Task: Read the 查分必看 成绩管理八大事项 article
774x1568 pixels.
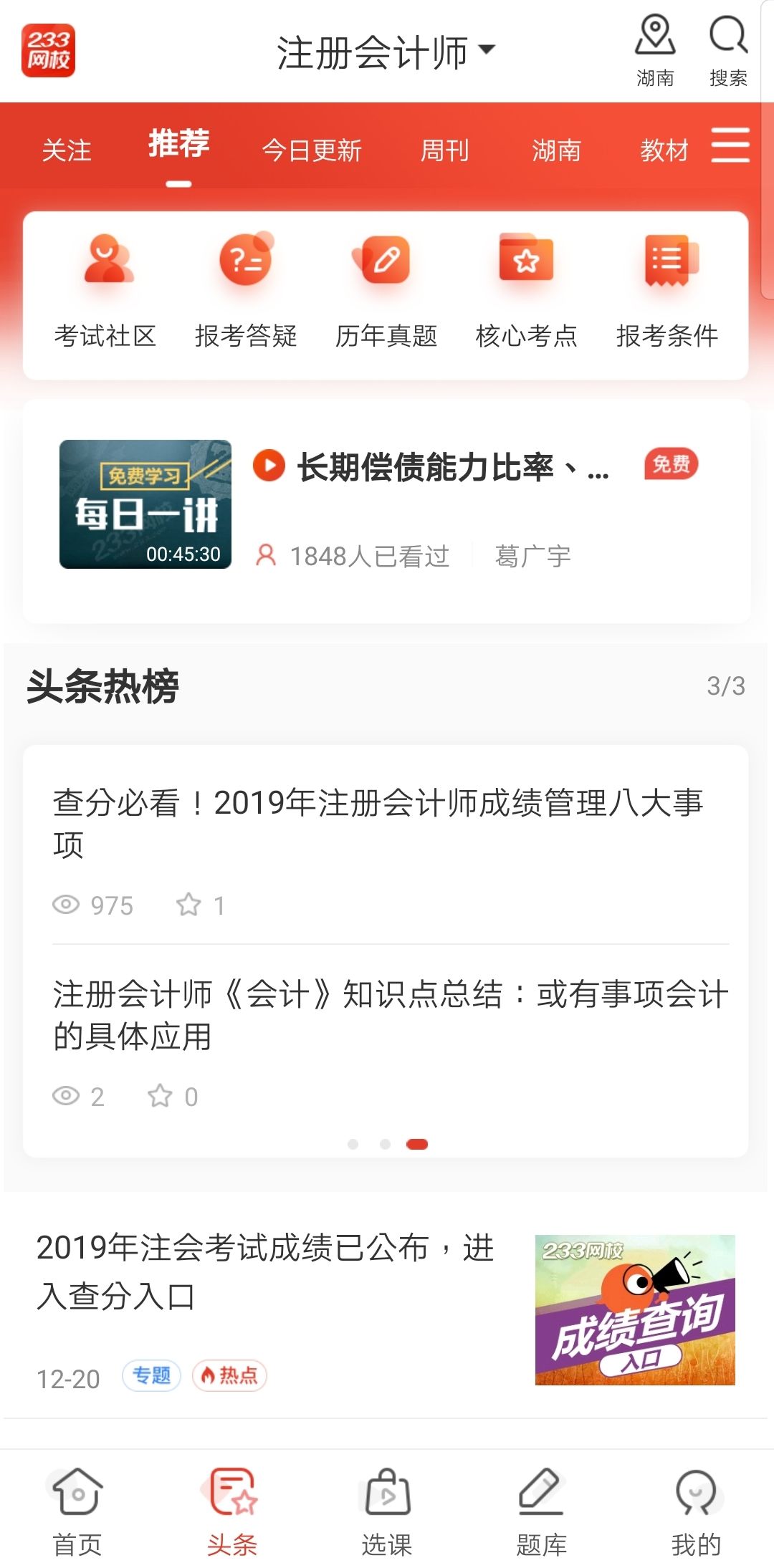Action: point(378,822)
